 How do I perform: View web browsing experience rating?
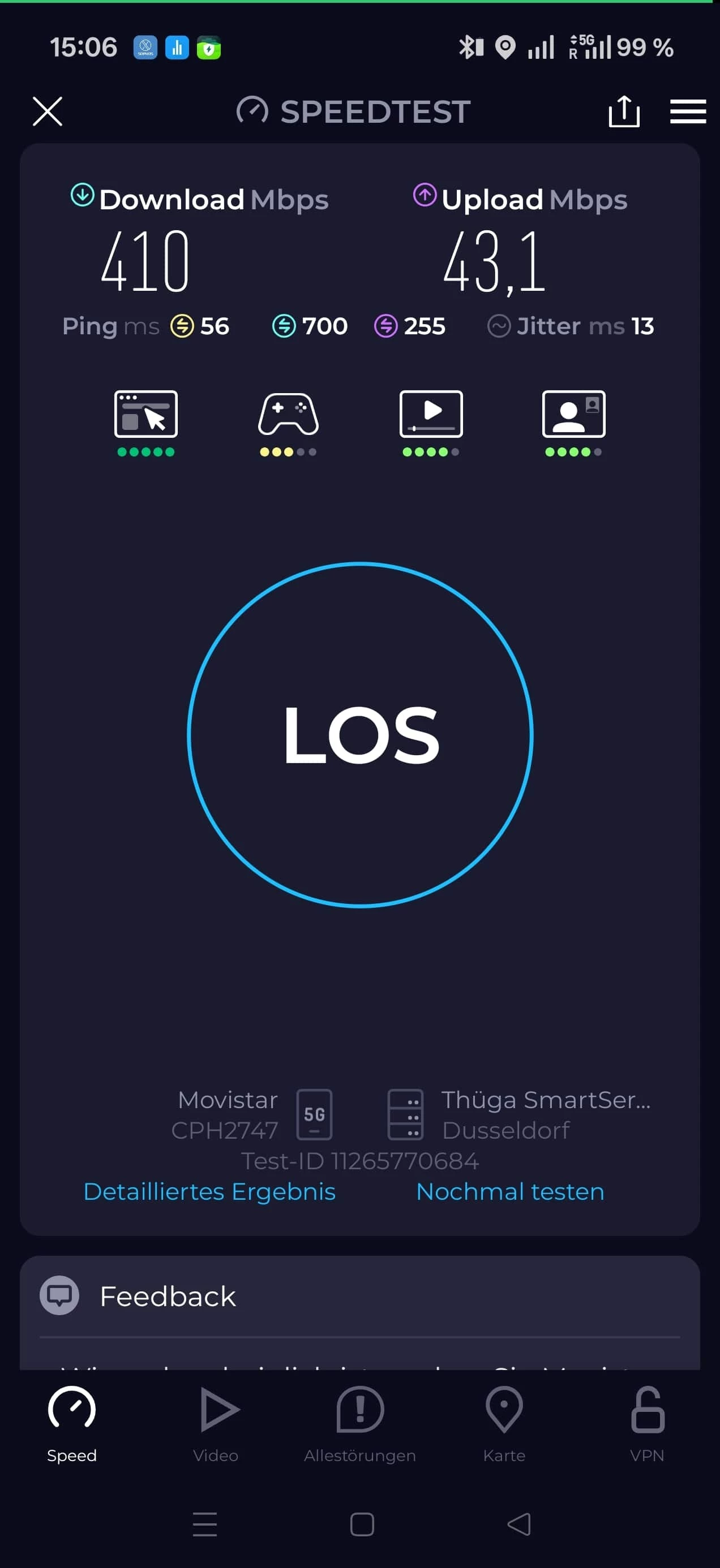[x=145, y=422]
